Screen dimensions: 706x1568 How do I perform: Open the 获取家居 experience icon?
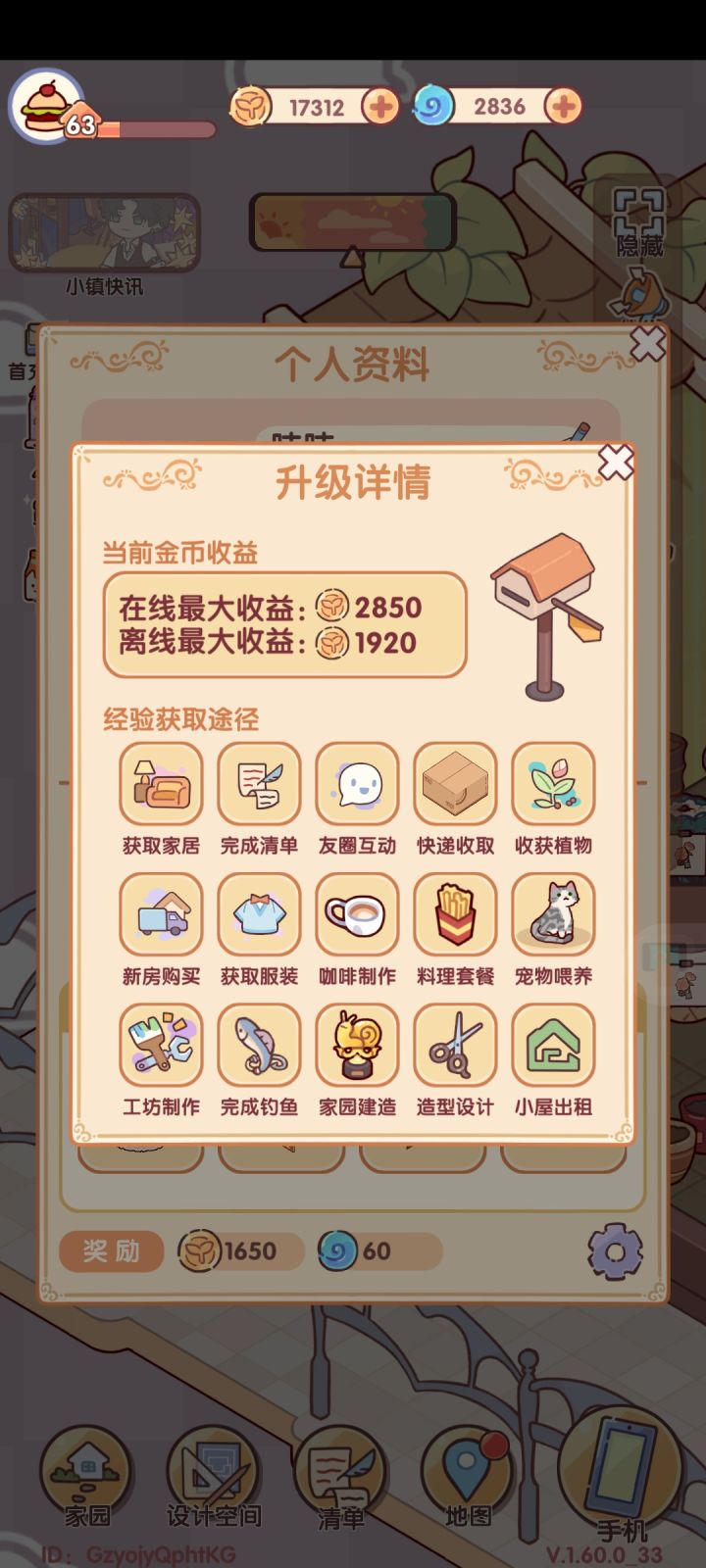tap(160, 785)
